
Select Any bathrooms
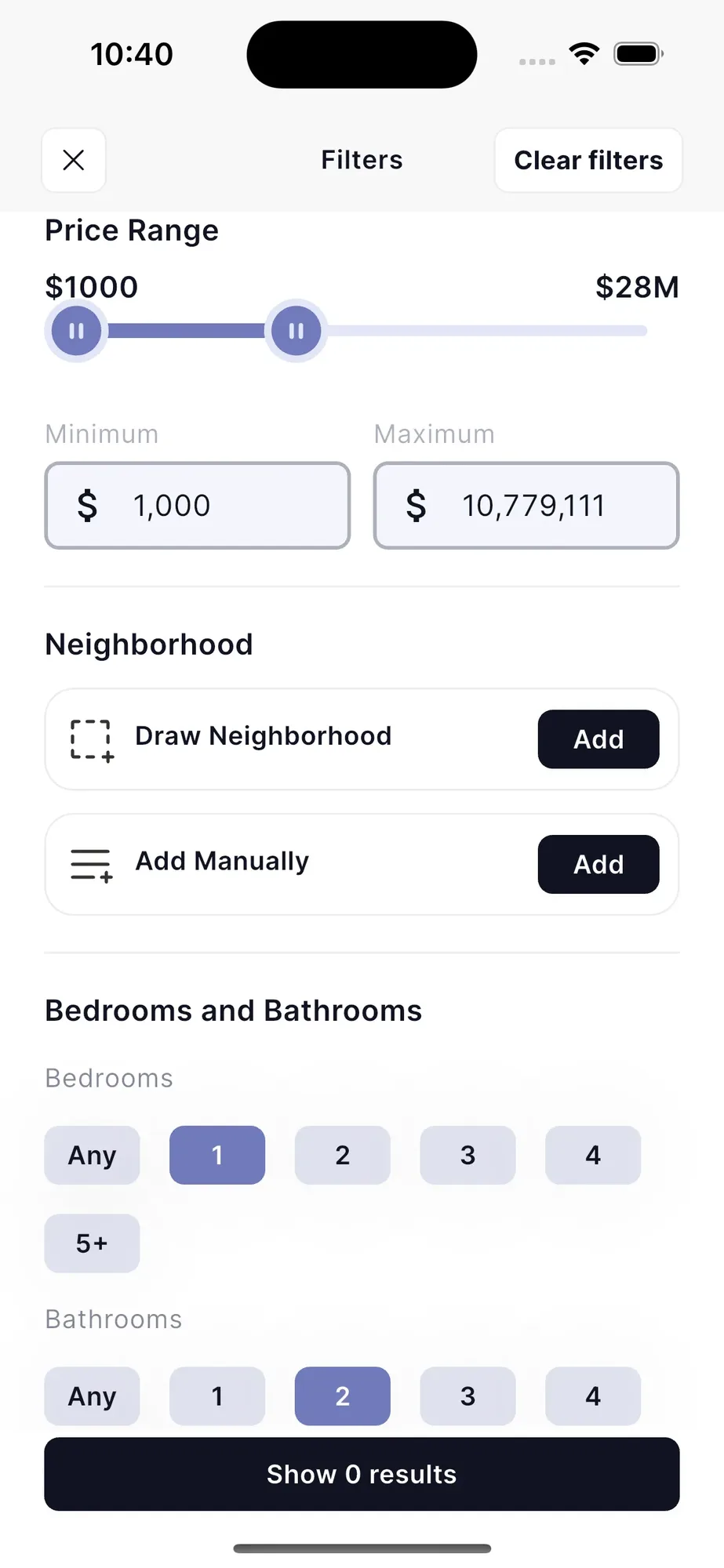click(92, 1396)
